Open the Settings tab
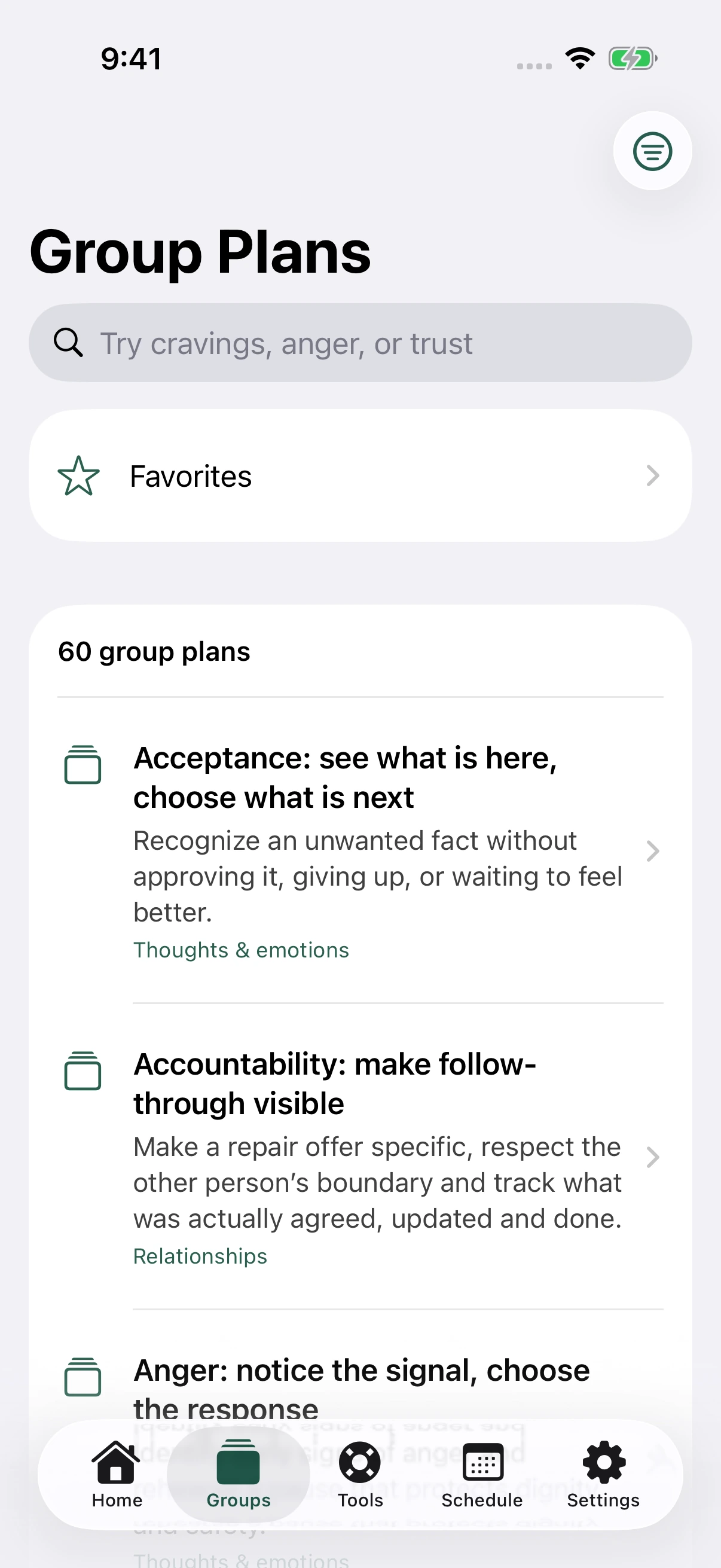 coord(604,1474)
